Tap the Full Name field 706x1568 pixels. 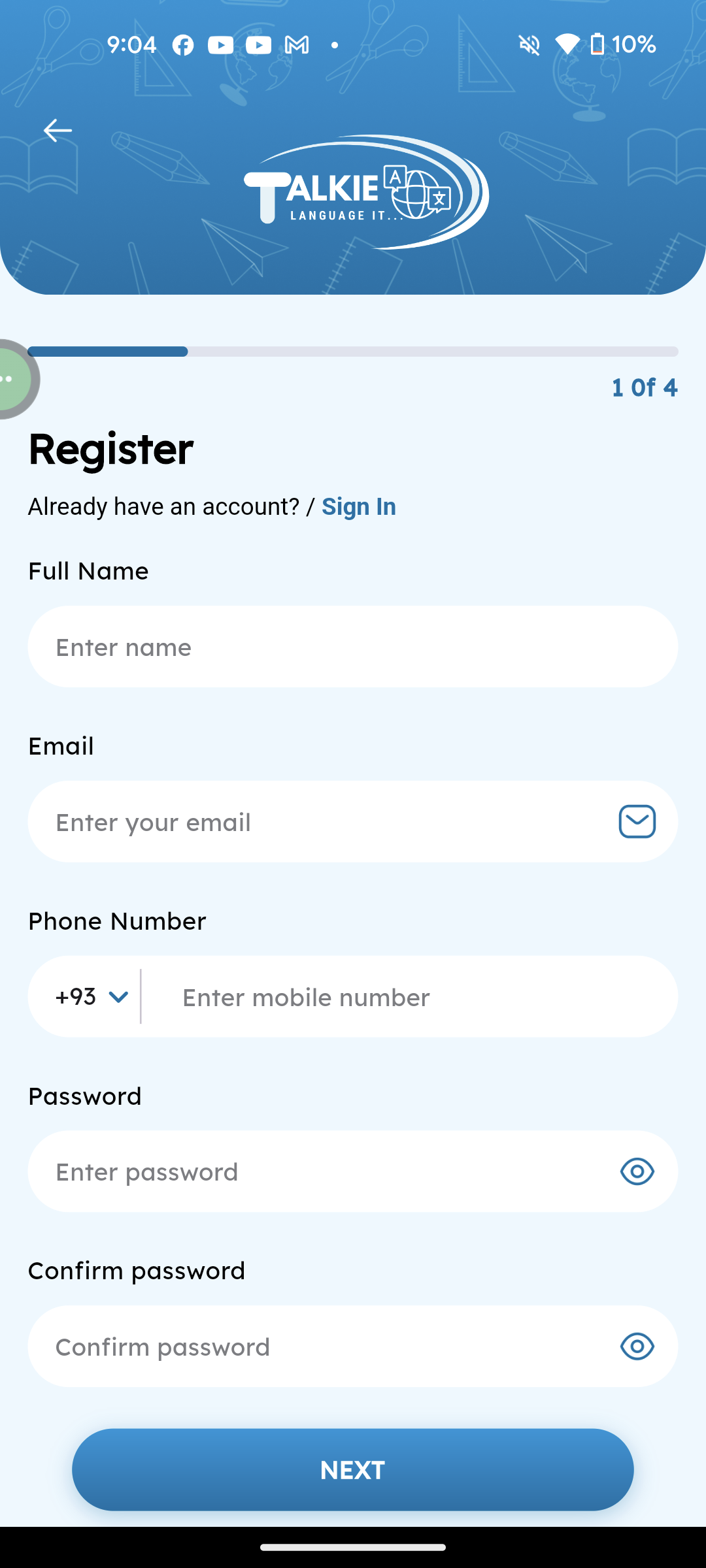pyautogui.click(x=353, y=646)
